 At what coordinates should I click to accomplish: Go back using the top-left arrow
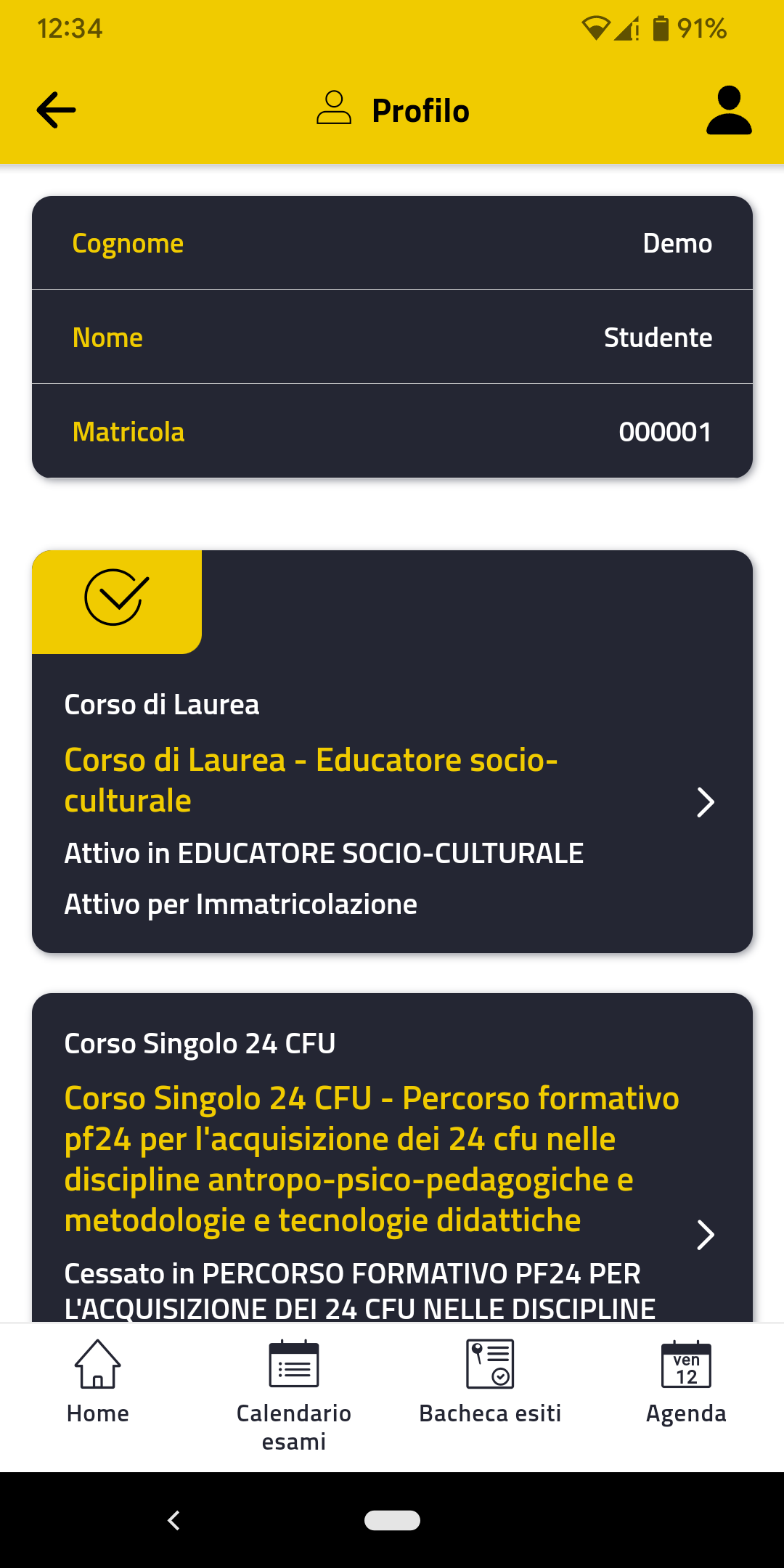point(57,110)
